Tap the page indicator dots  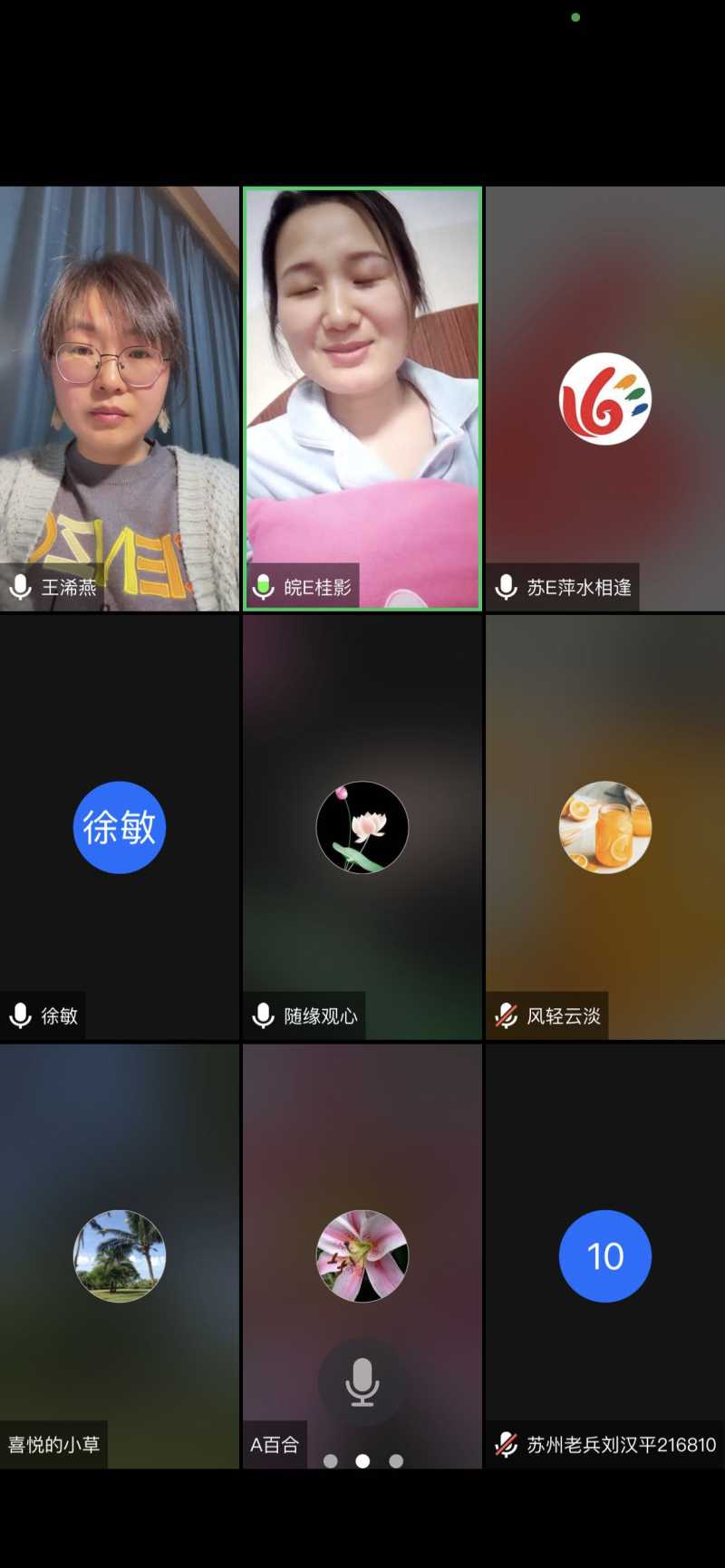362,1460
